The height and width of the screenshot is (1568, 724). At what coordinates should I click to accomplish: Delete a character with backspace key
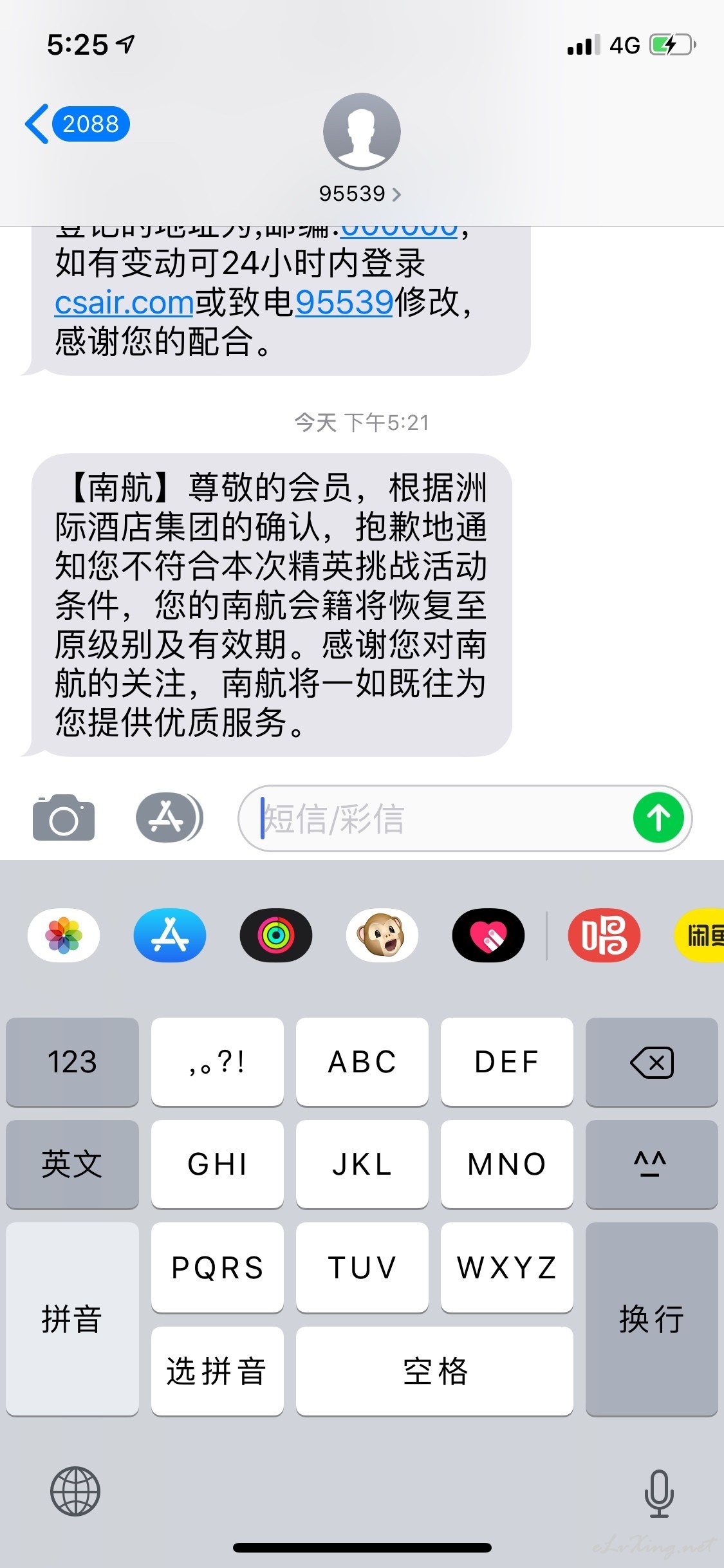pos(652,1062)
